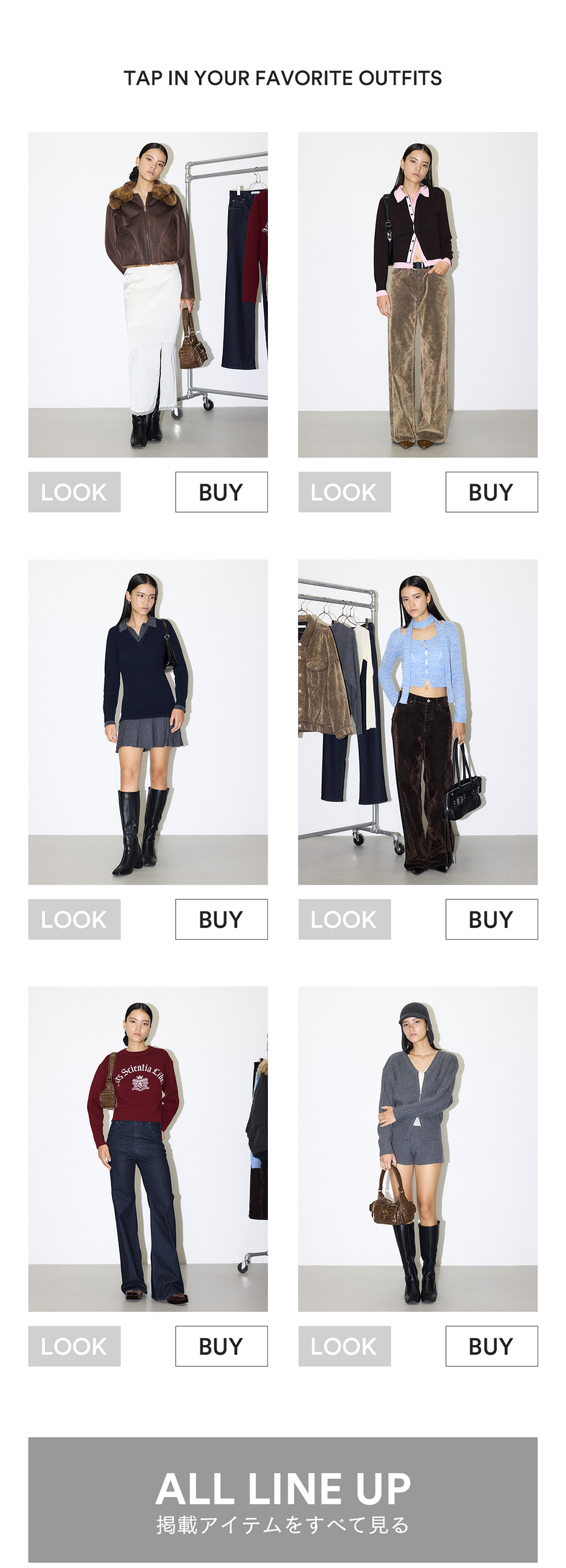The height and width of the screenshot is (1568, 566).
Task: Tap BUY under the light blue knit top outfit
Action: [491, 919]
